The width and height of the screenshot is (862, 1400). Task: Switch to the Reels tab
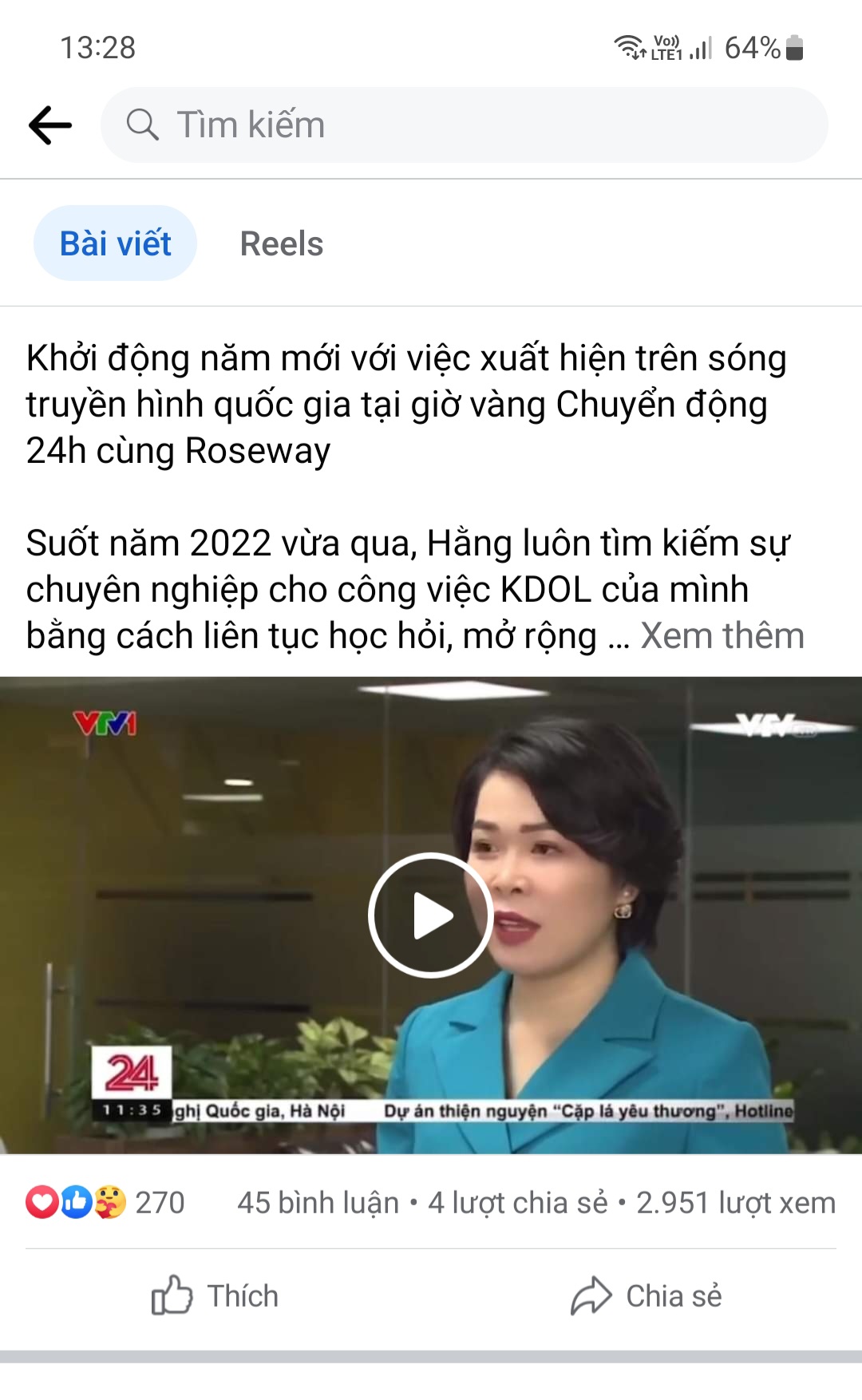click(x=281, y=243)
